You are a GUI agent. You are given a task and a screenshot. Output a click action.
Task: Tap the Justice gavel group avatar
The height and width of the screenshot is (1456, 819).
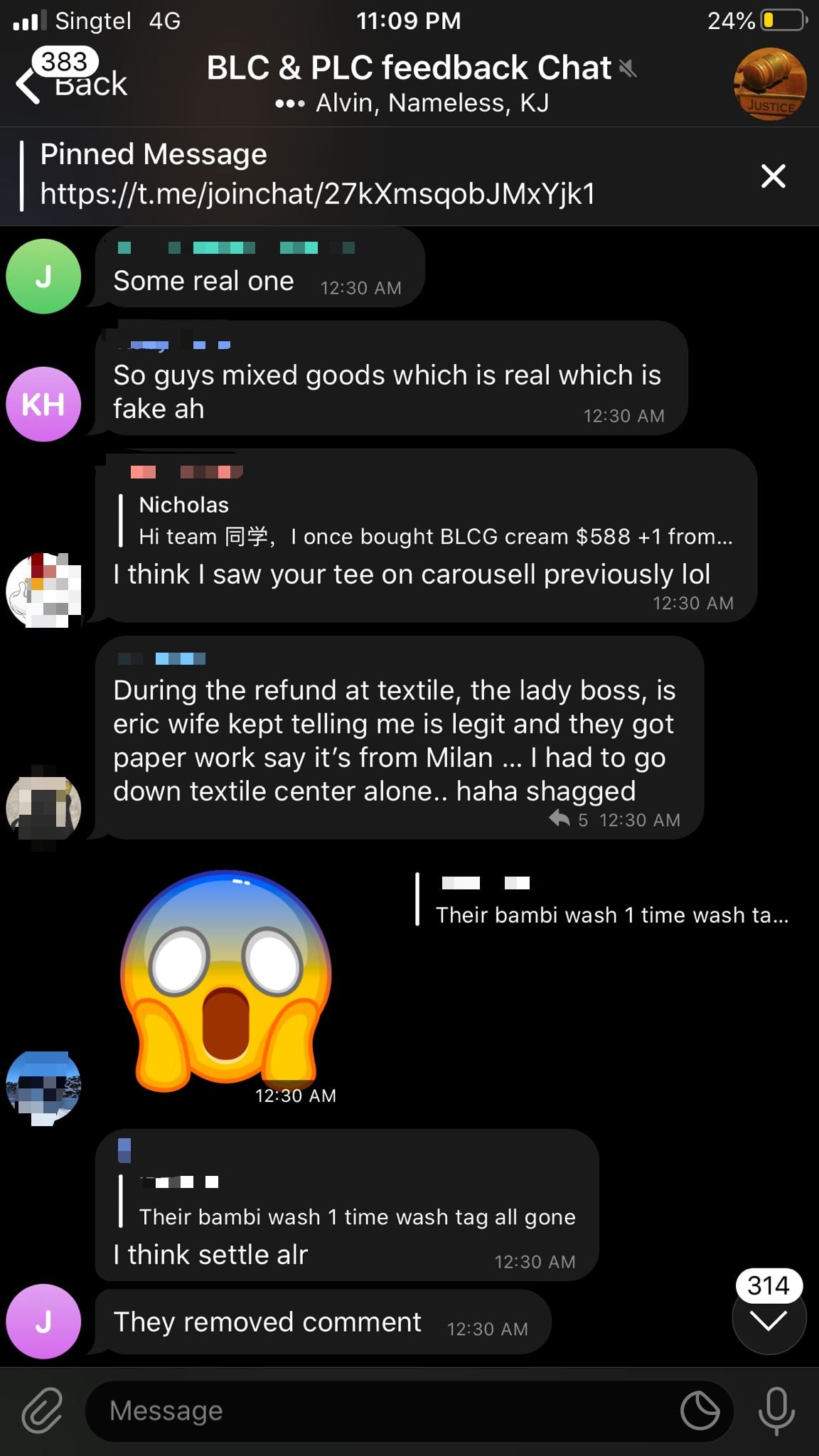coord(770,84)
